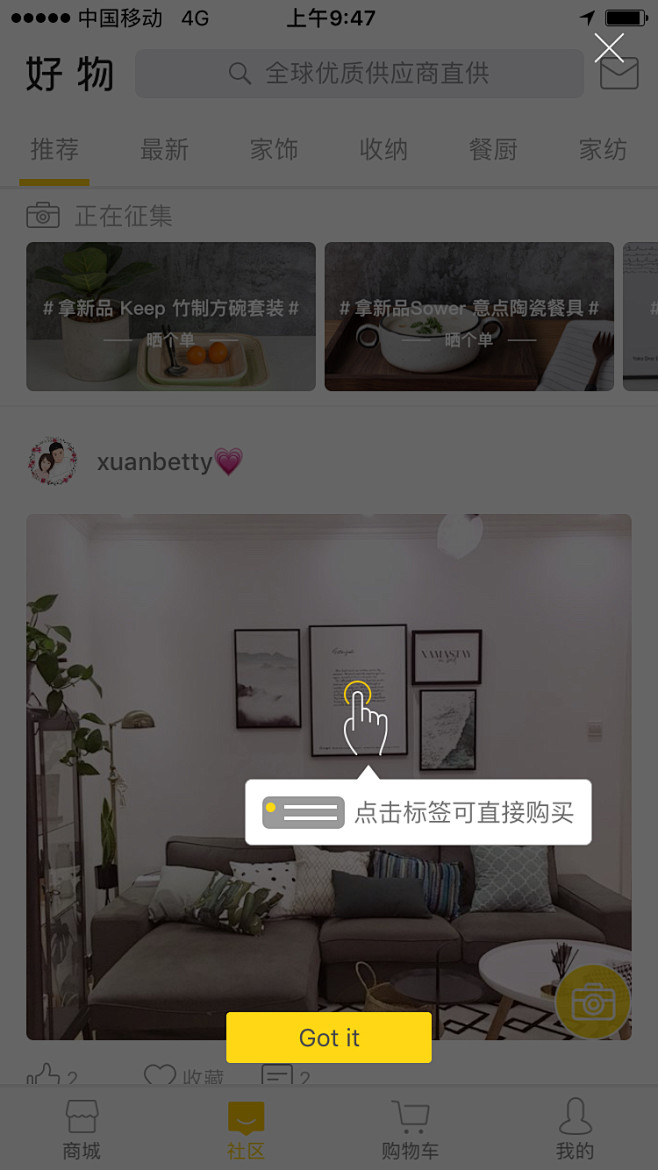Select the 家饰 category tab

(x=274, y=150)
